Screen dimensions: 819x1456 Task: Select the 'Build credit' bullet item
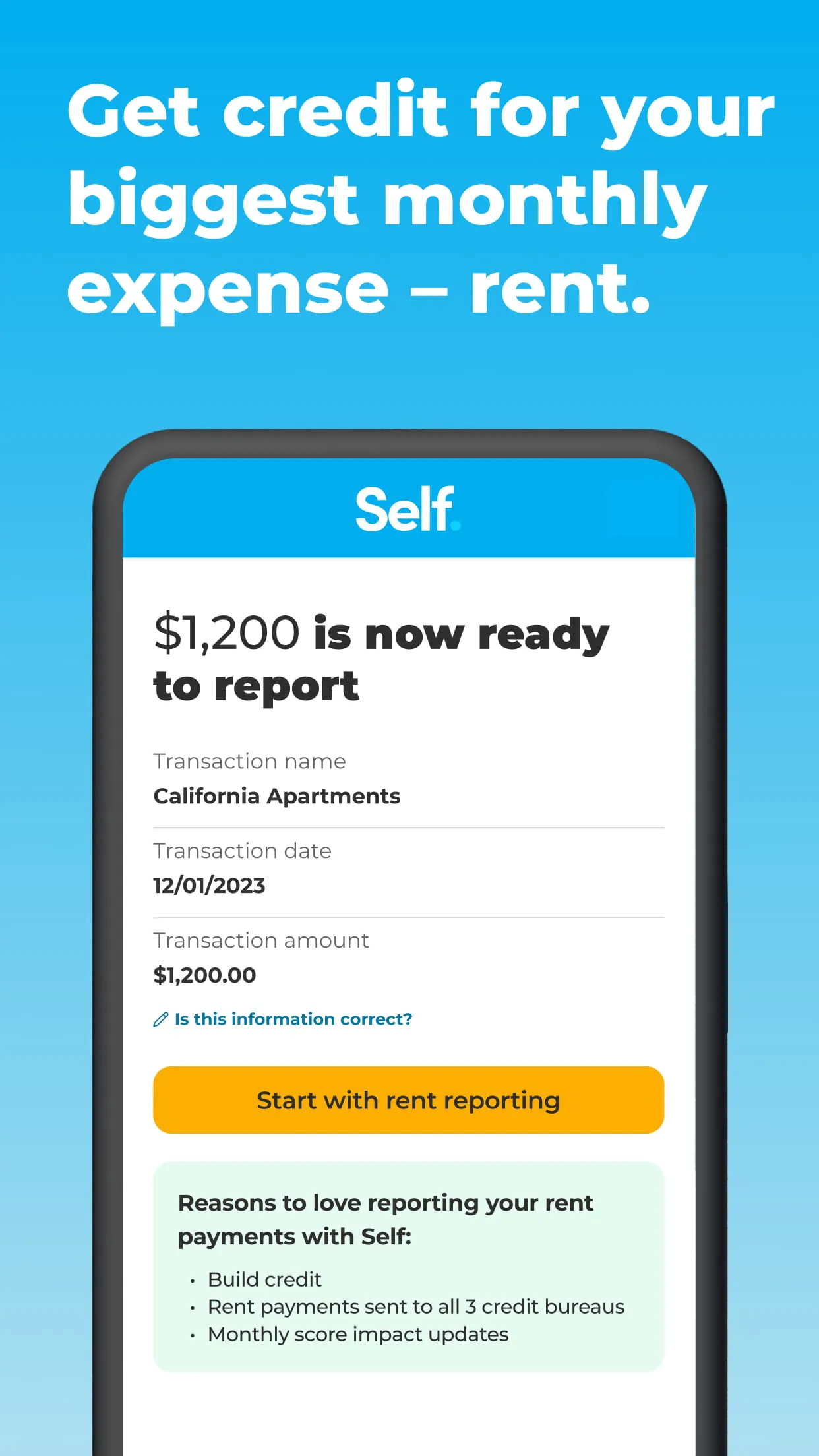(264, 1280)
